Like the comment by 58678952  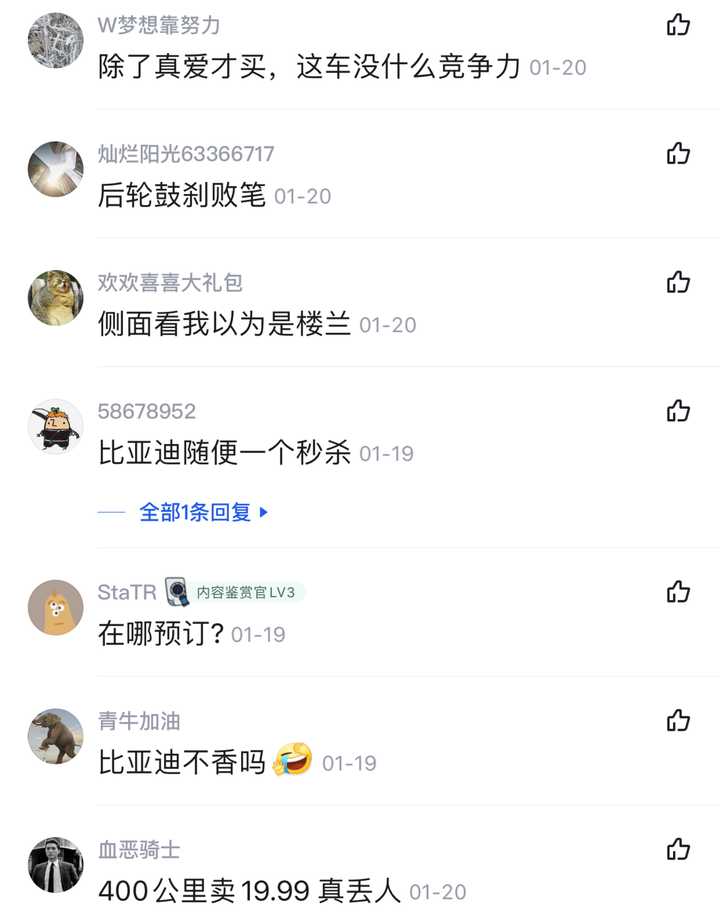pyautogui.click(x=678, y=411)
